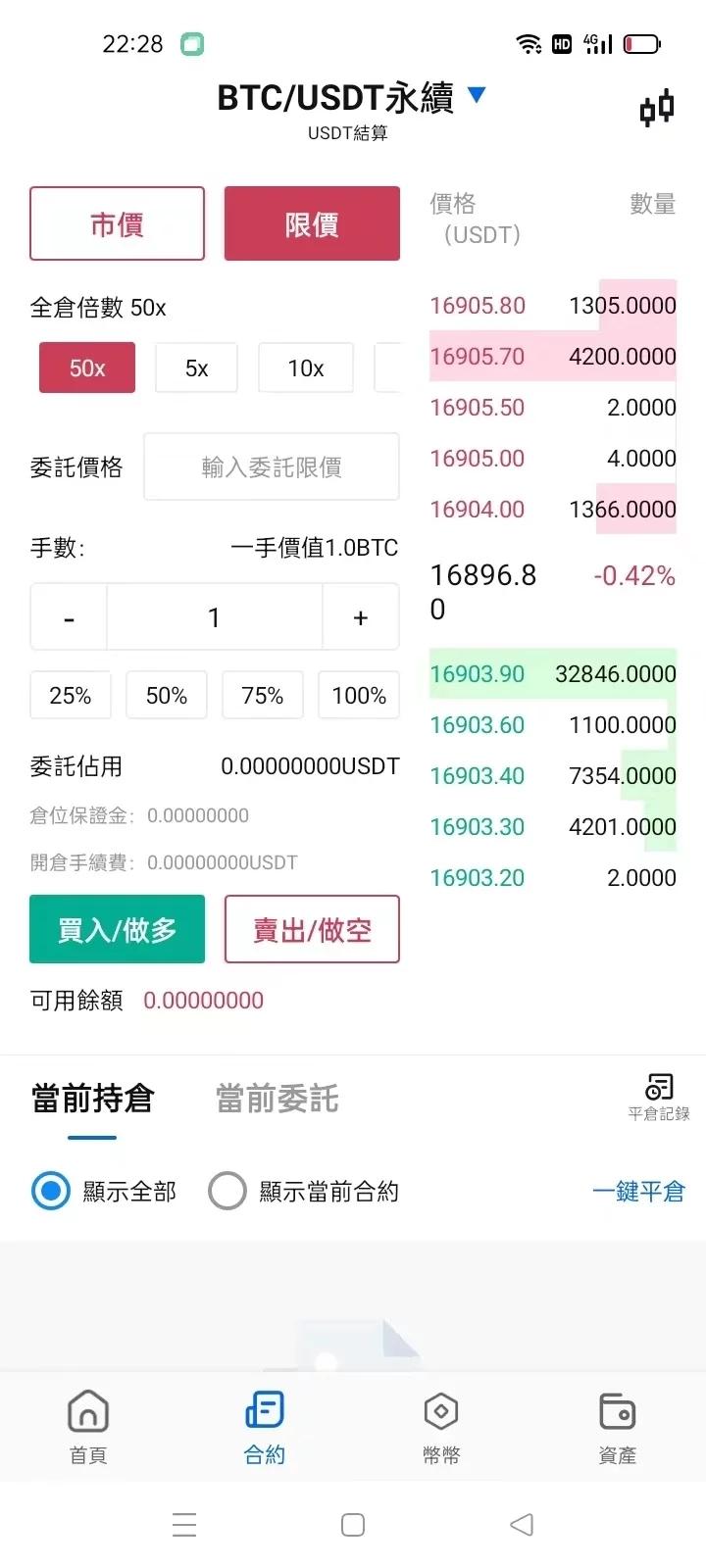Select the 市價 market order type
The width and height of the screenshot is (706, 1568).
[x=117, y=224]
